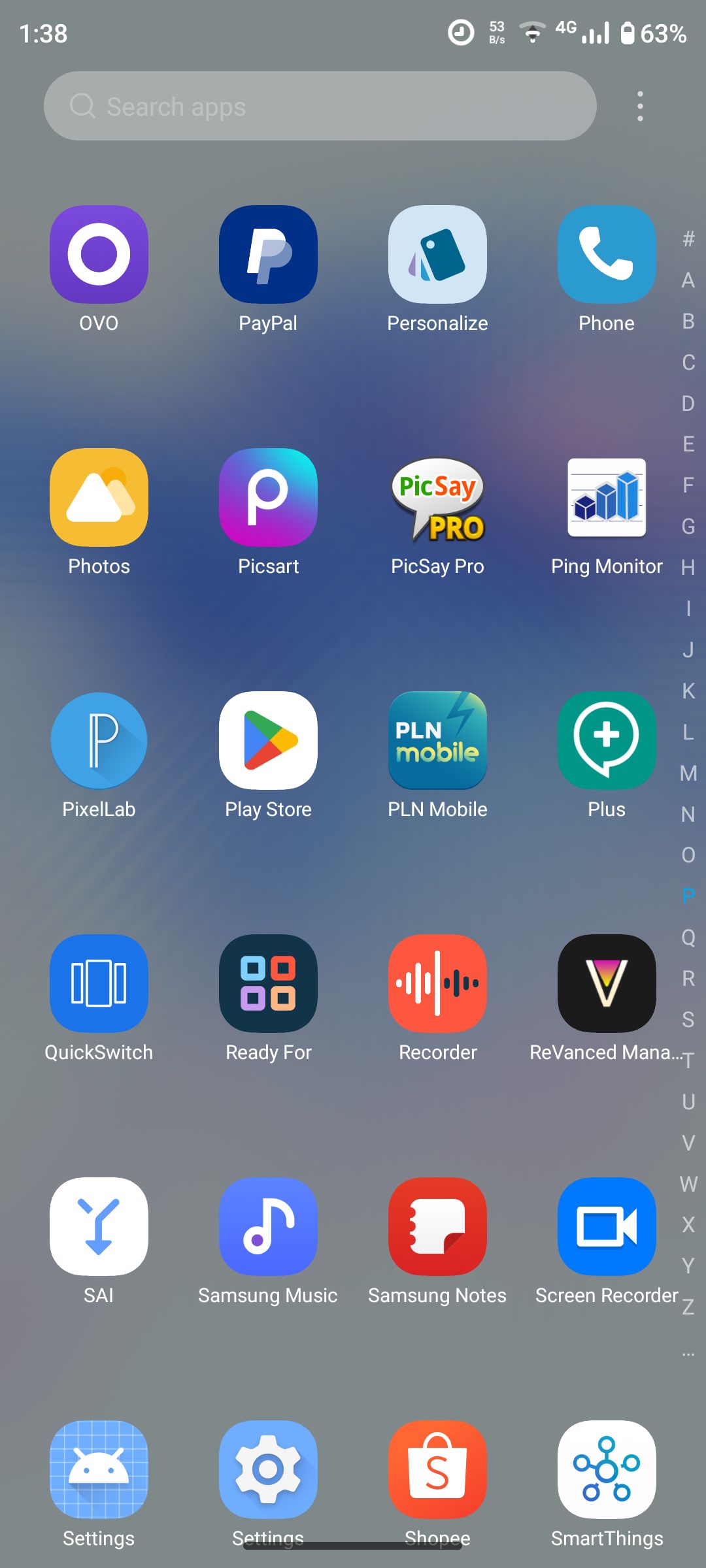Open the Photos app

(99, 498)
